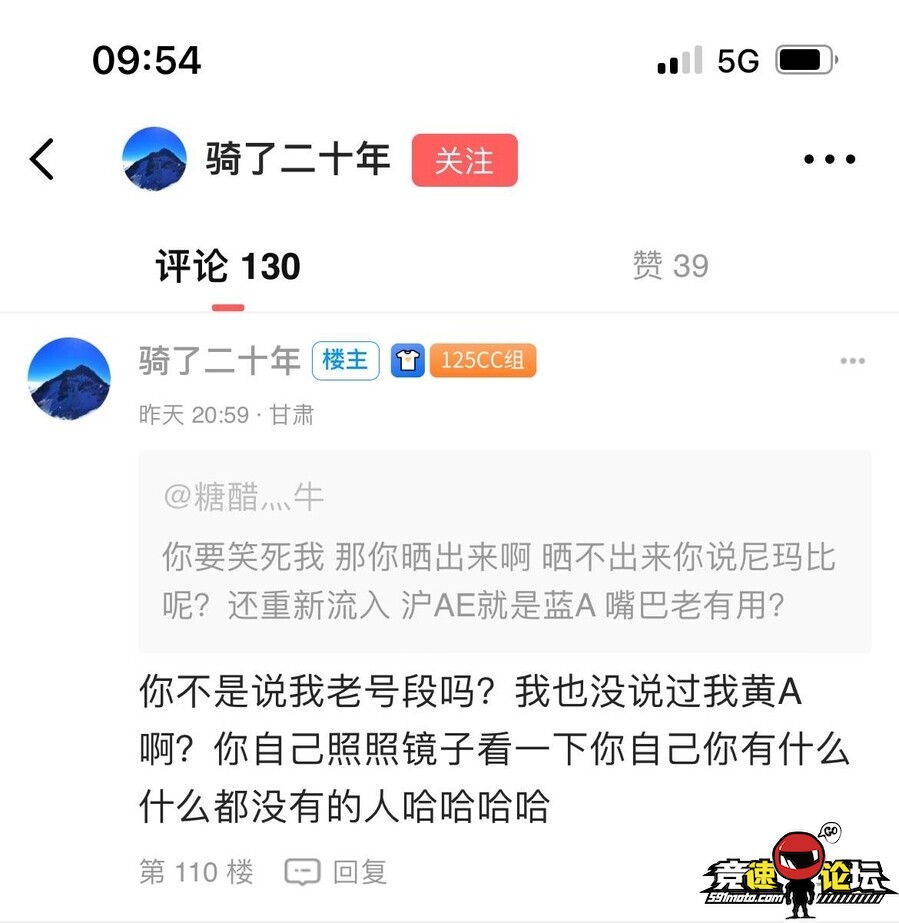The width and height of the screenshot is (899, 923).
Task: Open the header avatar of 骑了二十年
Action: click(155, 159)
